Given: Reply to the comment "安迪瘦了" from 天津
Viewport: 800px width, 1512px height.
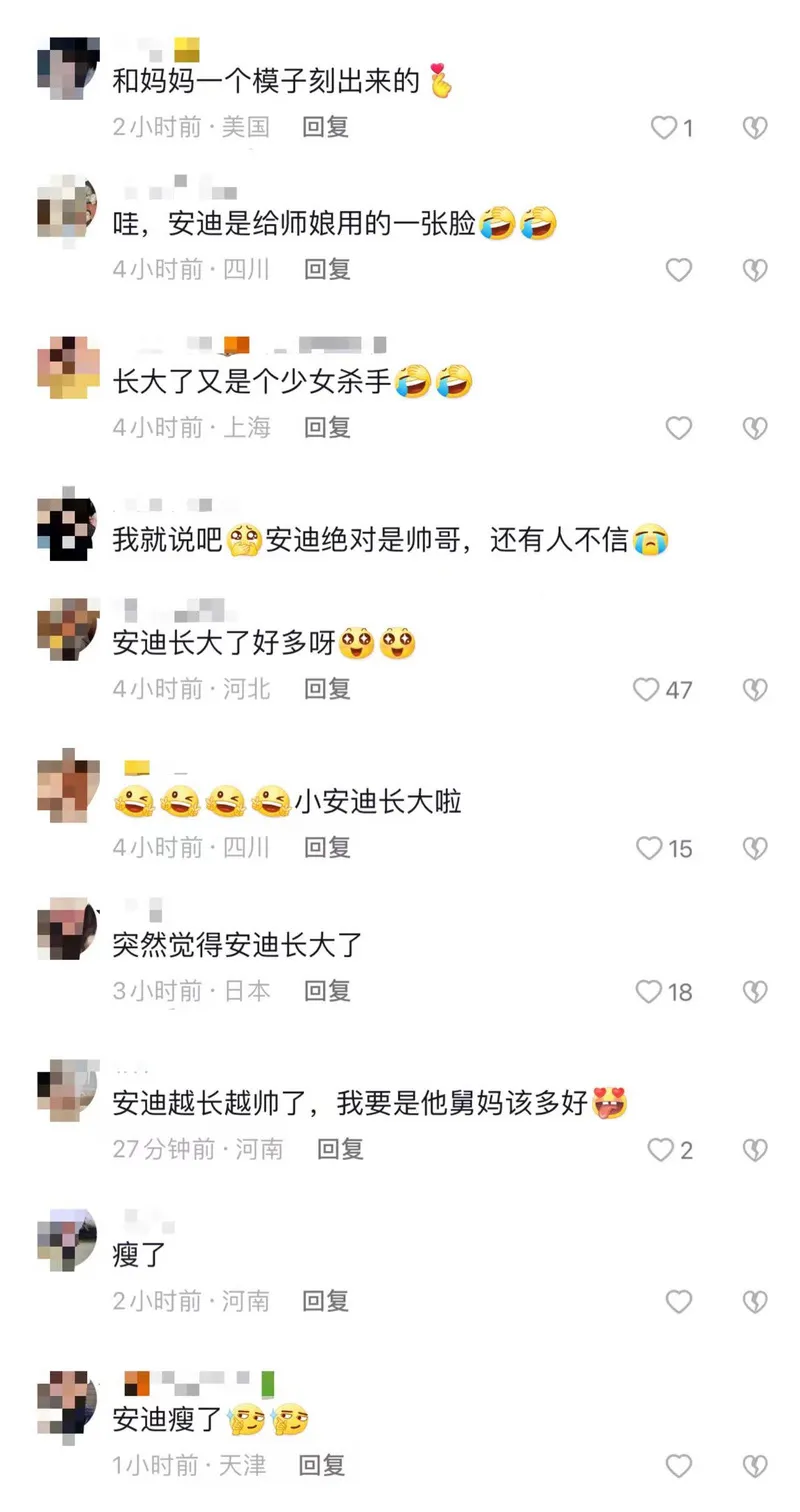Looking at the screenshot, I should click(322, 1466).
